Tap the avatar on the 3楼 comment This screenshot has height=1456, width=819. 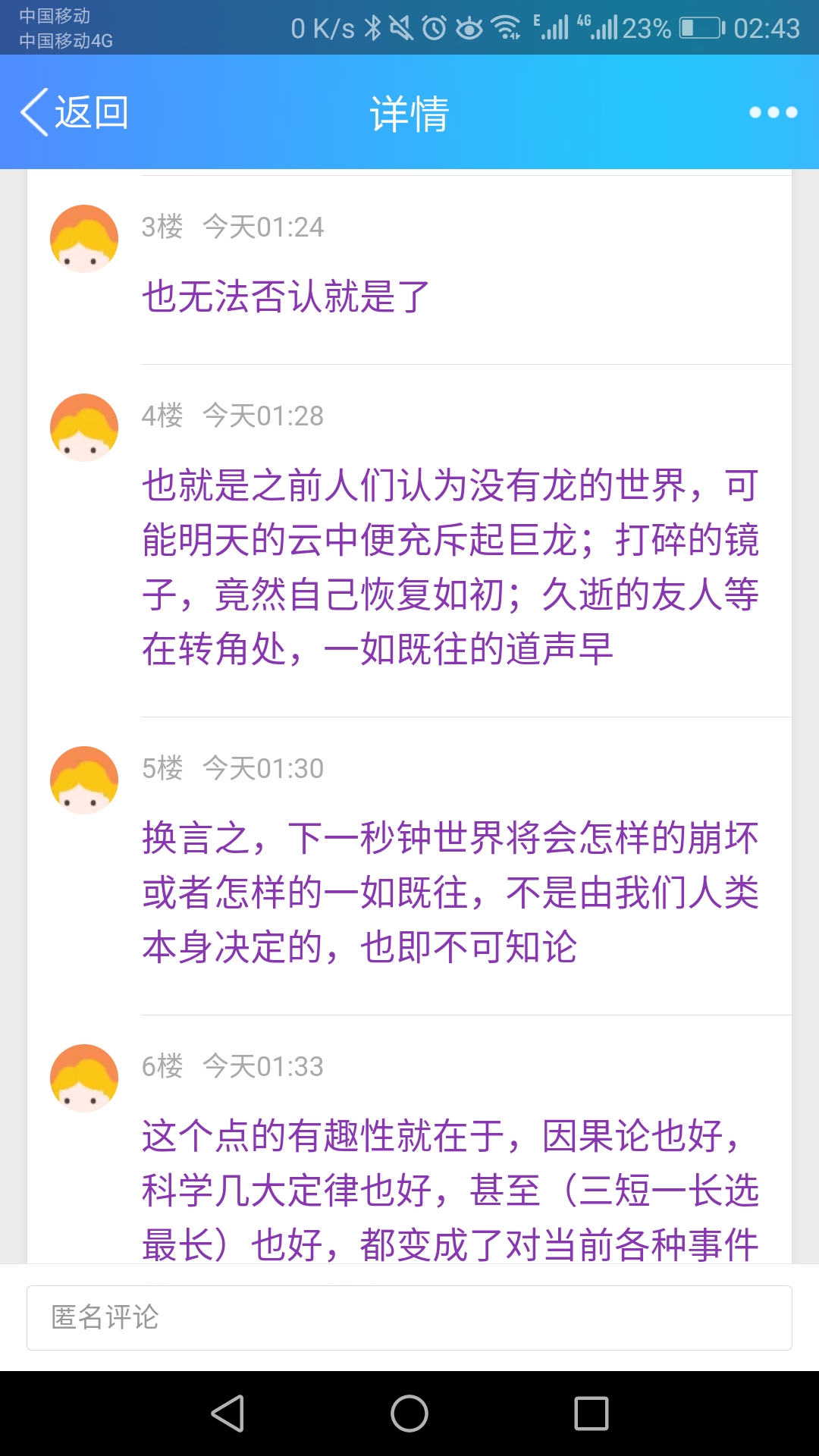tap(84, 239)
